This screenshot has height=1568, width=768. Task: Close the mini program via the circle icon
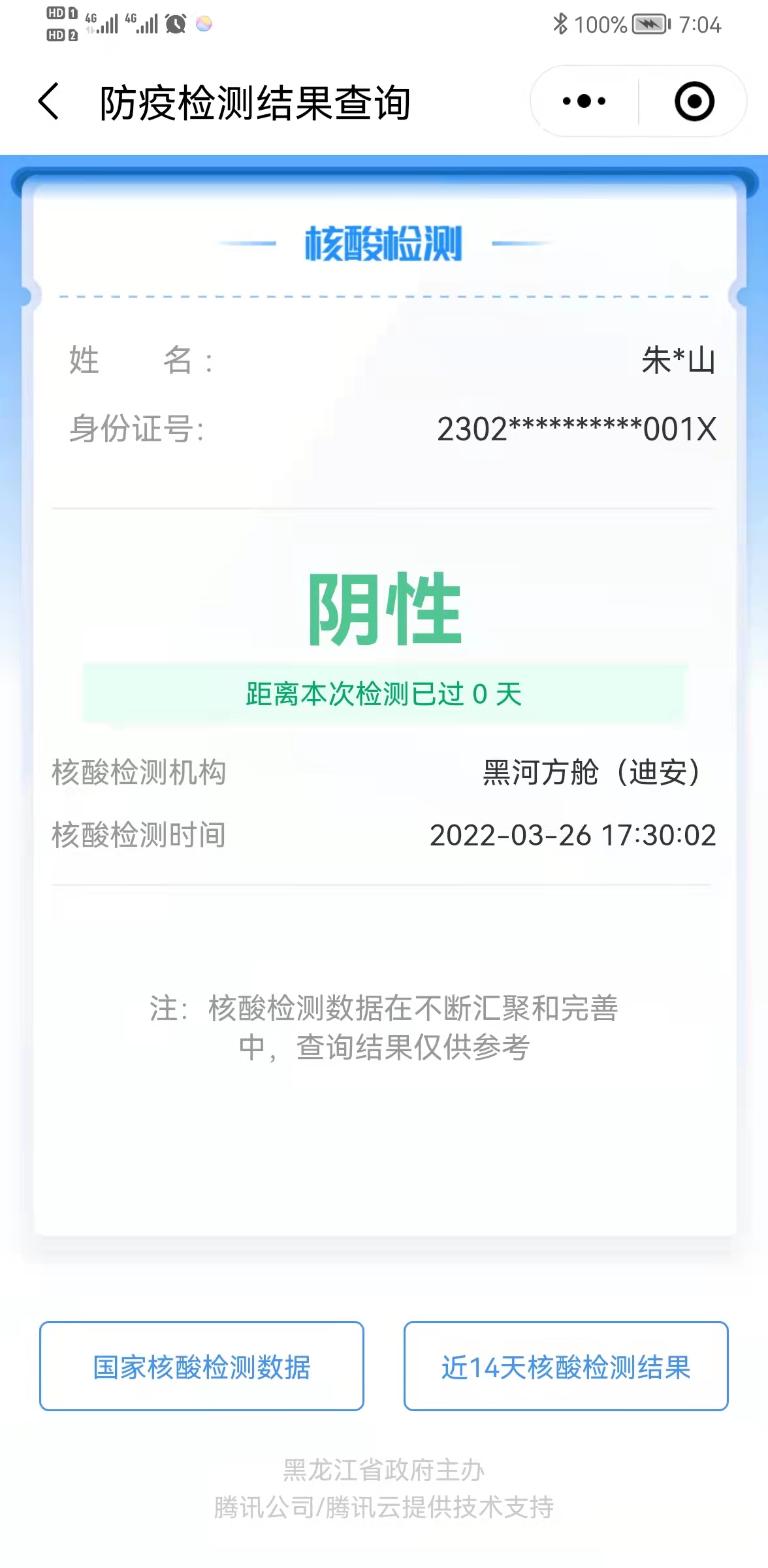pyautogui.click(x=694, y=102)
